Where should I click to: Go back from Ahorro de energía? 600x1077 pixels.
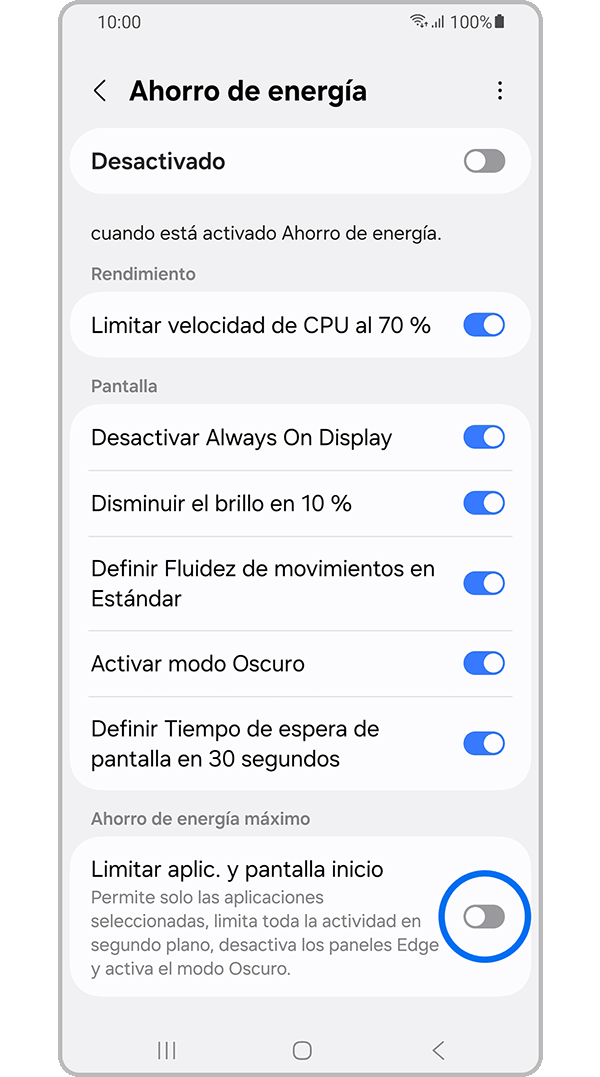(x=100, y=91)
